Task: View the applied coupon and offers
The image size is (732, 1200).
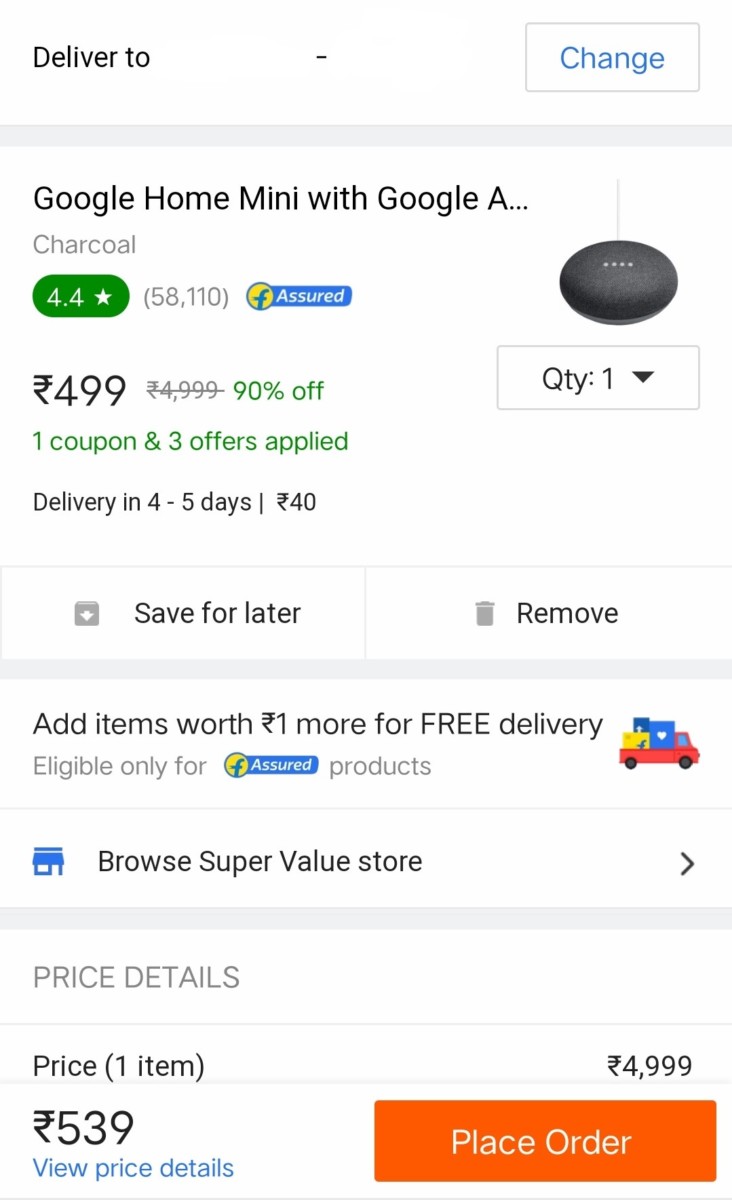Action: tap(190, 441)
